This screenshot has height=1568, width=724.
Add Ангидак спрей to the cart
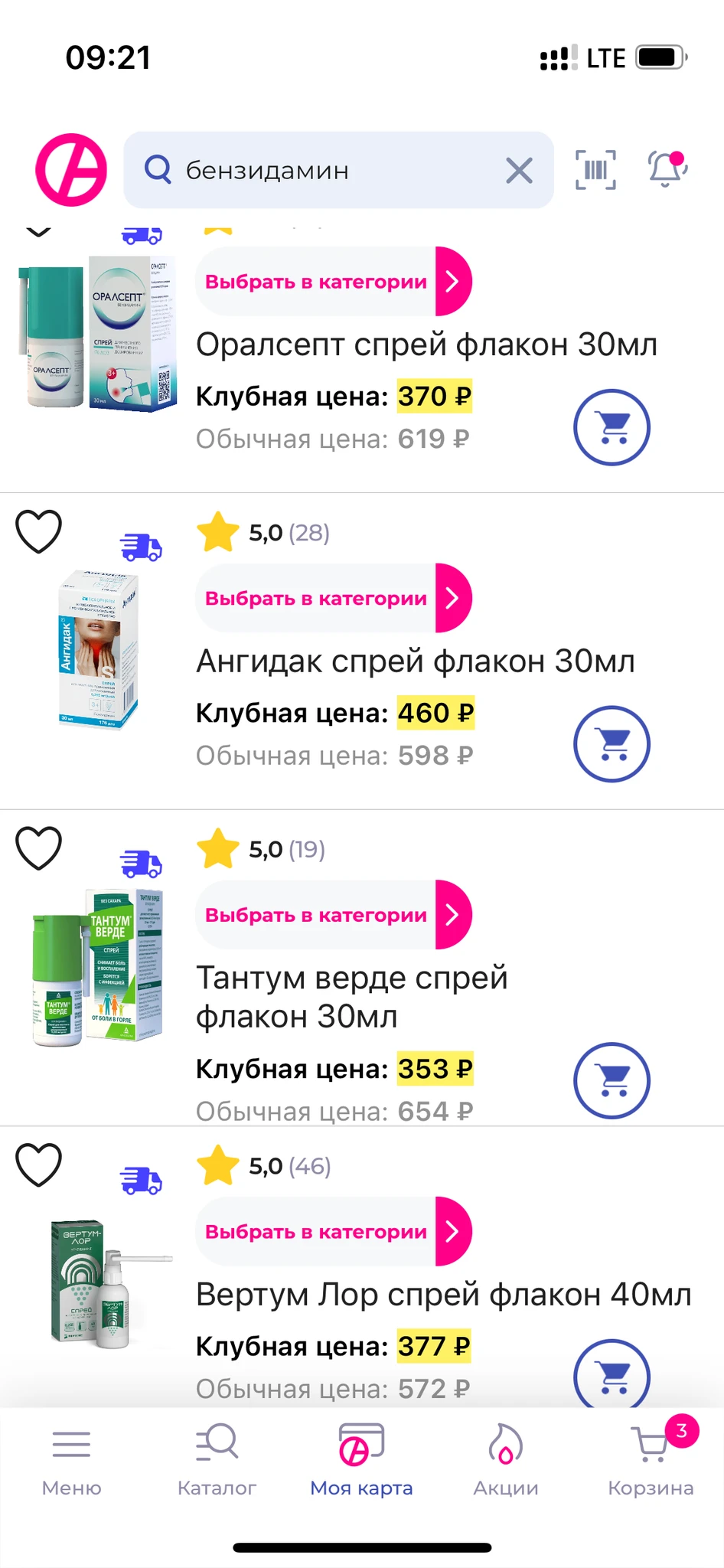[x=611, y=743]
